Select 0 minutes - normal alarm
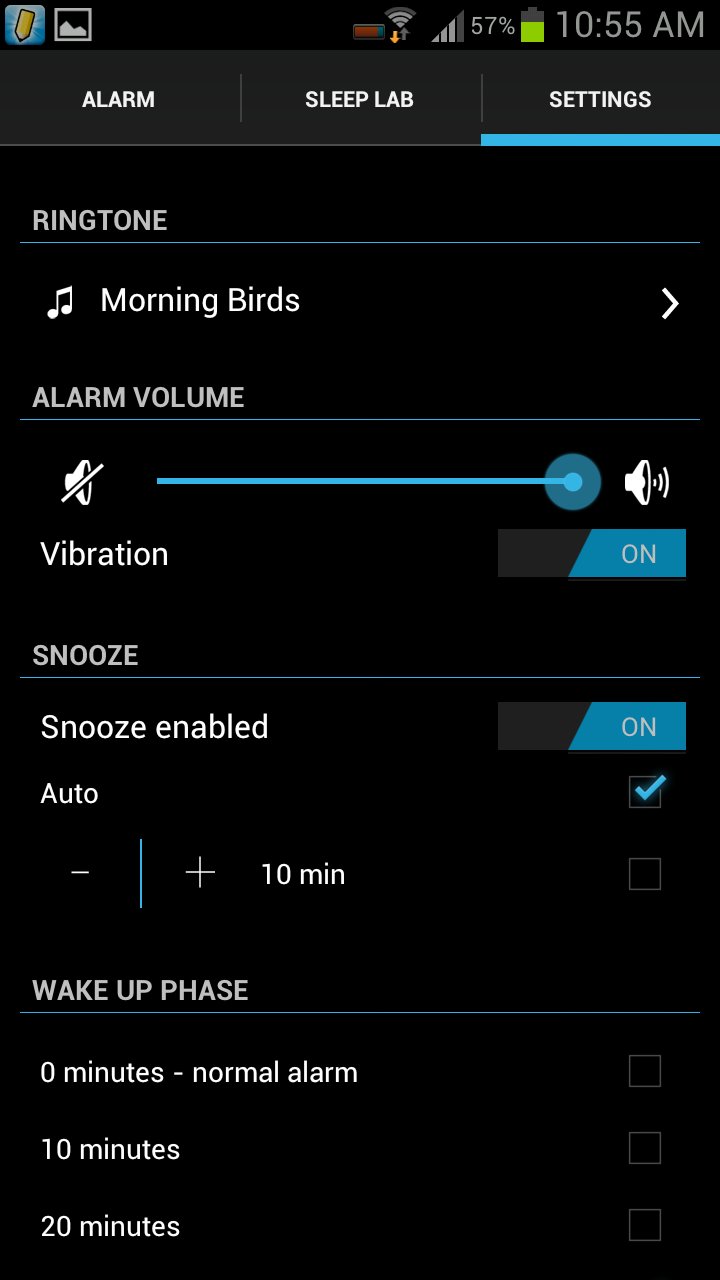 [645, 1072]
